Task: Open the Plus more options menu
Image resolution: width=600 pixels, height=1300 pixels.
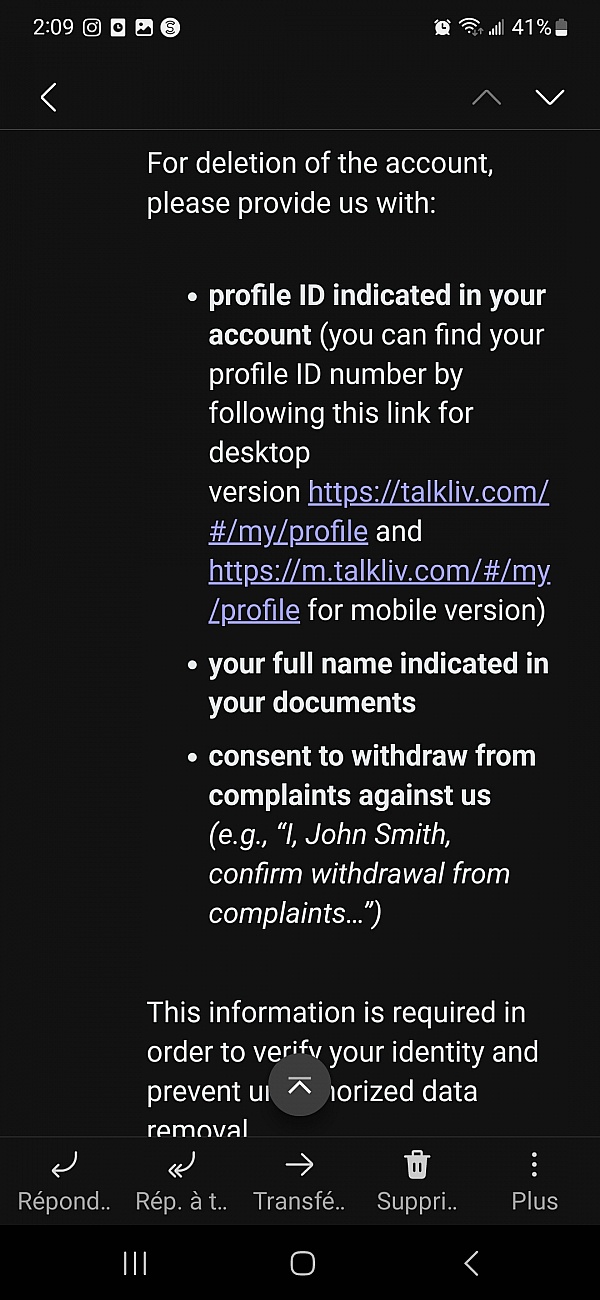Action: pyautogui.click(x=534, y=1180)
